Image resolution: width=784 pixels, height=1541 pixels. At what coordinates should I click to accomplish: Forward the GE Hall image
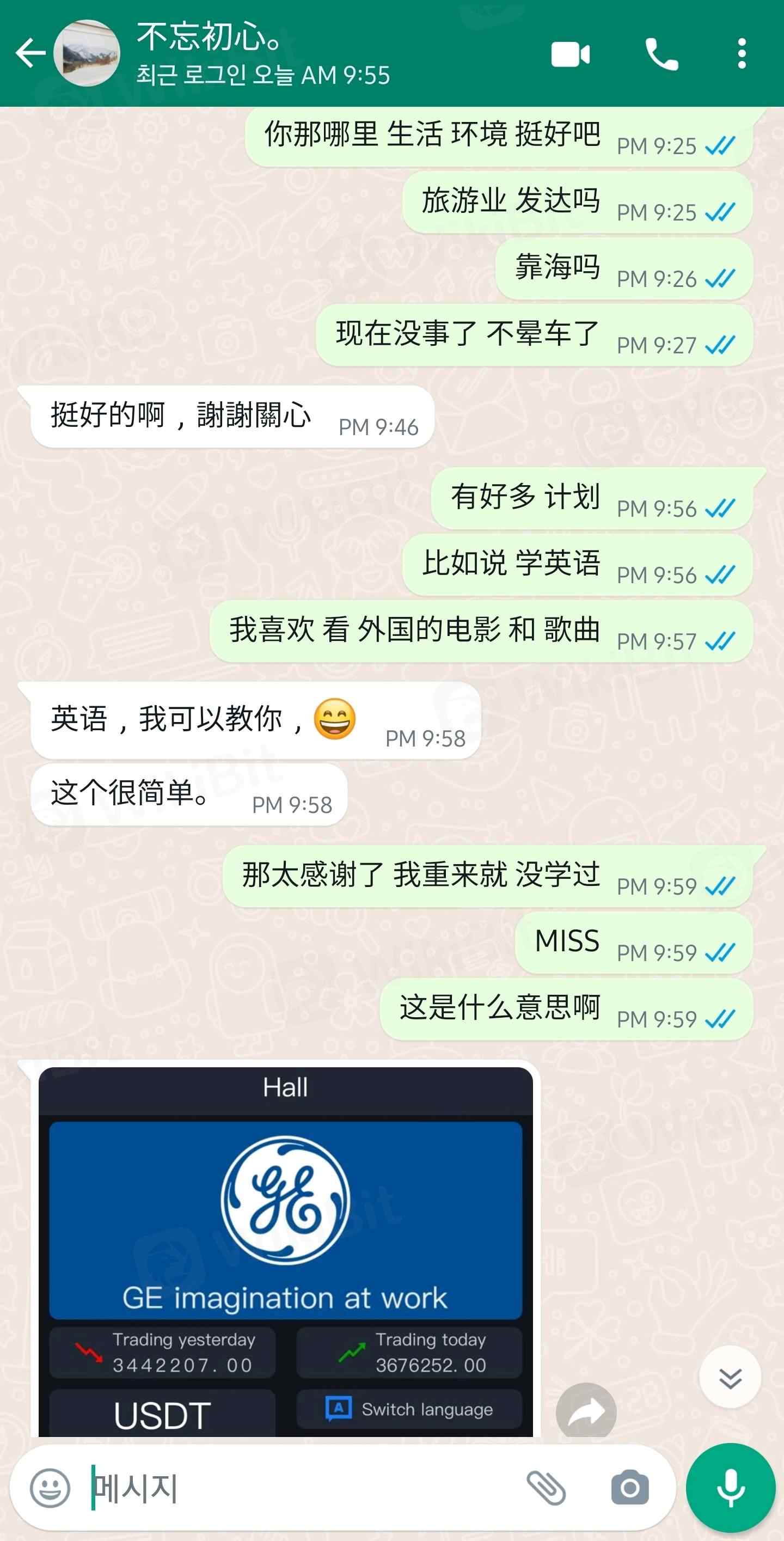[586, 1413]
